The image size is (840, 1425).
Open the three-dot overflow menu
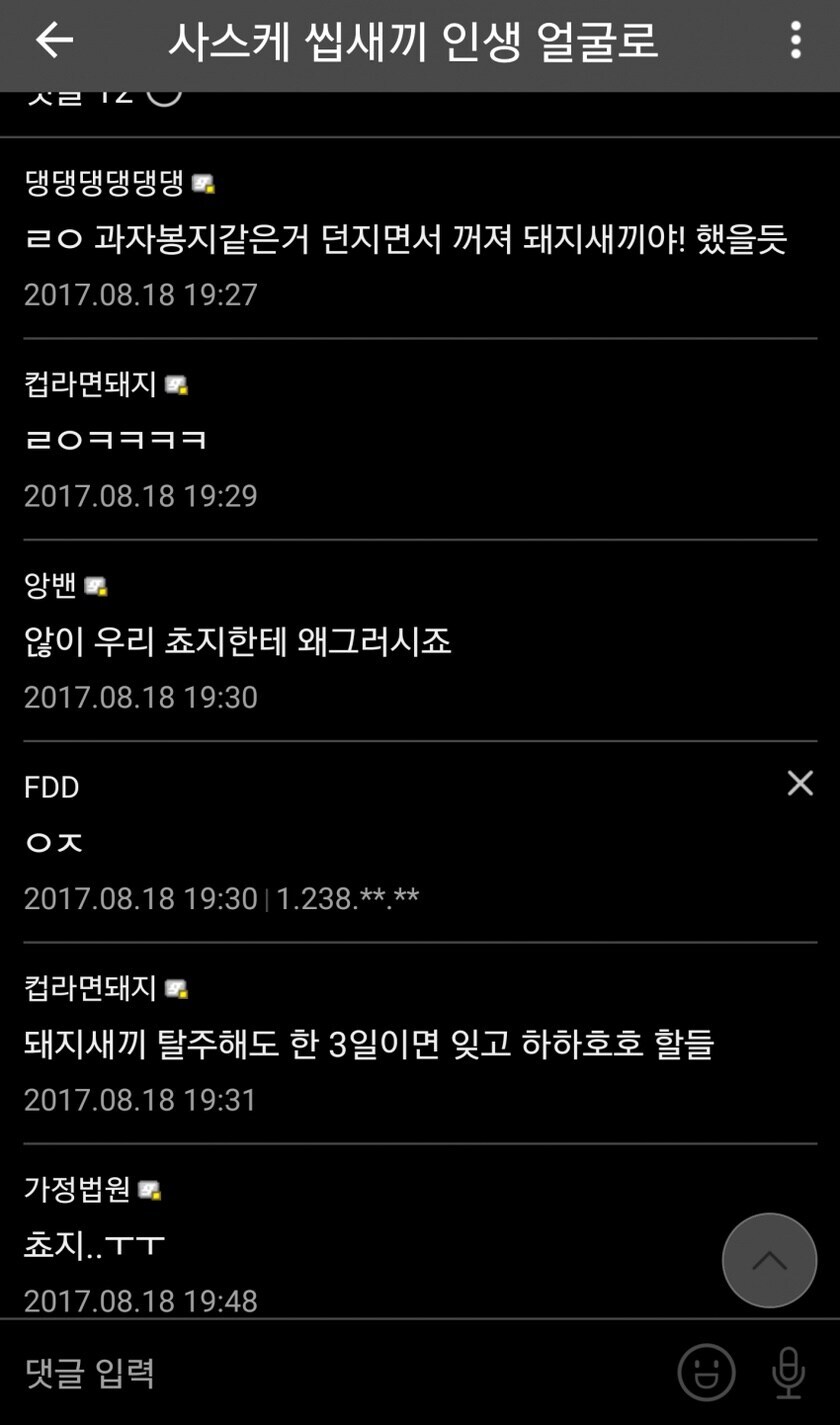point(795,41)
